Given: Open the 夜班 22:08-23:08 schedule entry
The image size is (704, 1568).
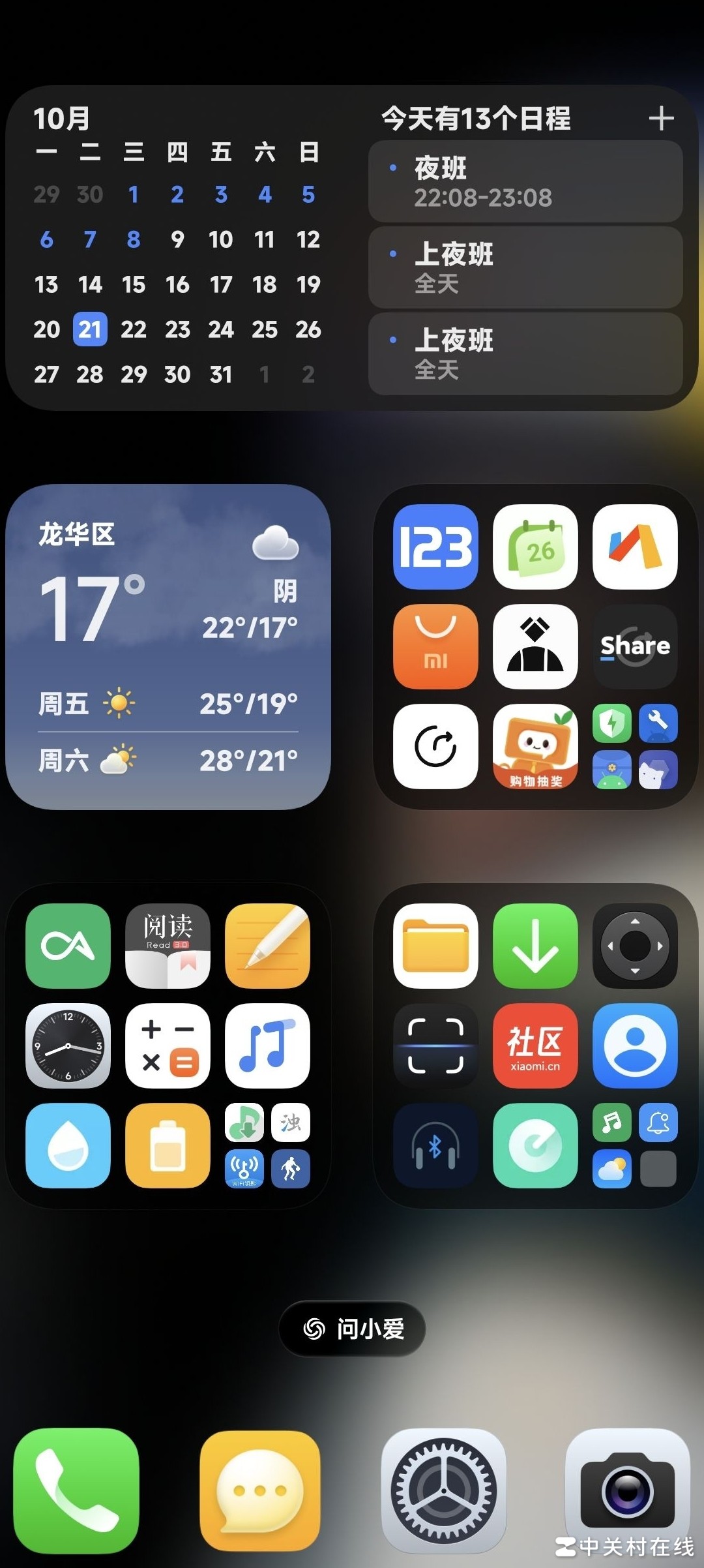Looking at the screenshot, I should 525,182.
